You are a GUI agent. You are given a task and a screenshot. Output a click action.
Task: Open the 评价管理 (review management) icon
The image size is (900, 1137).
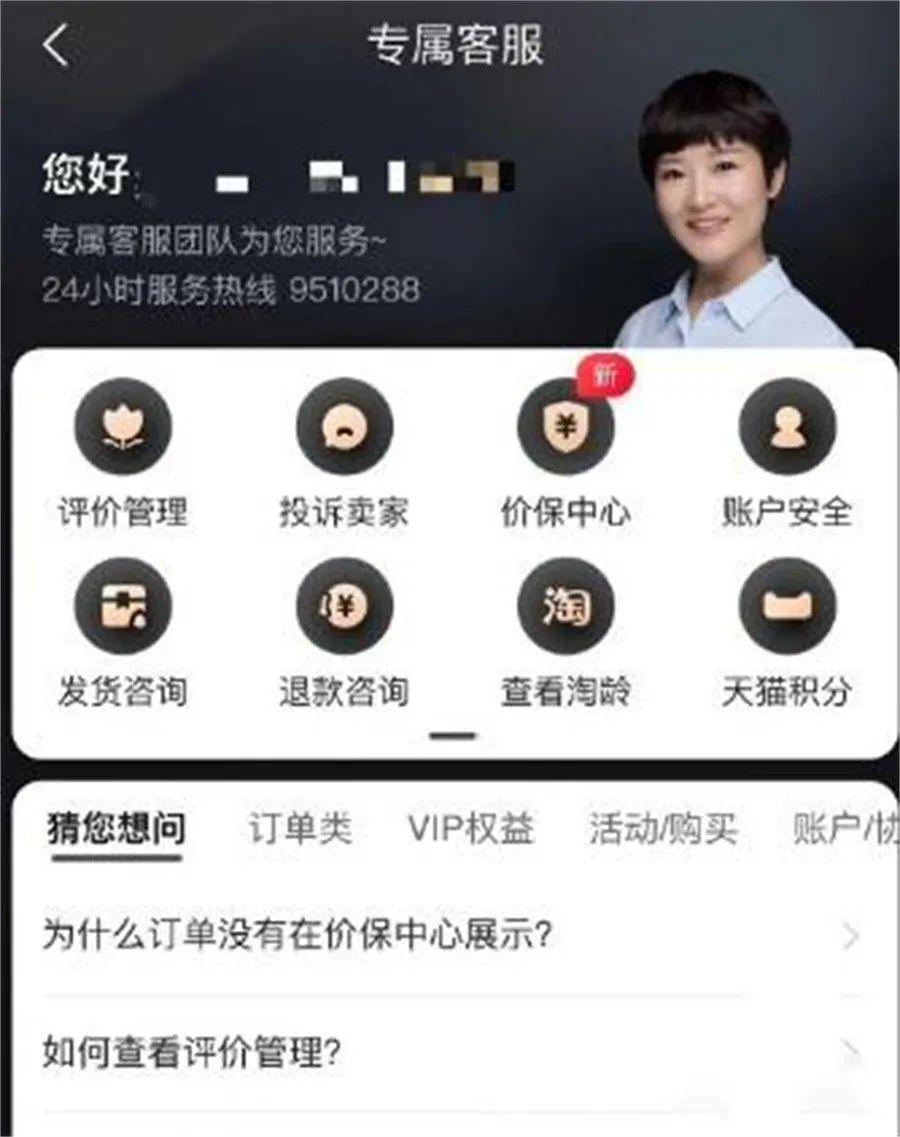121,428
